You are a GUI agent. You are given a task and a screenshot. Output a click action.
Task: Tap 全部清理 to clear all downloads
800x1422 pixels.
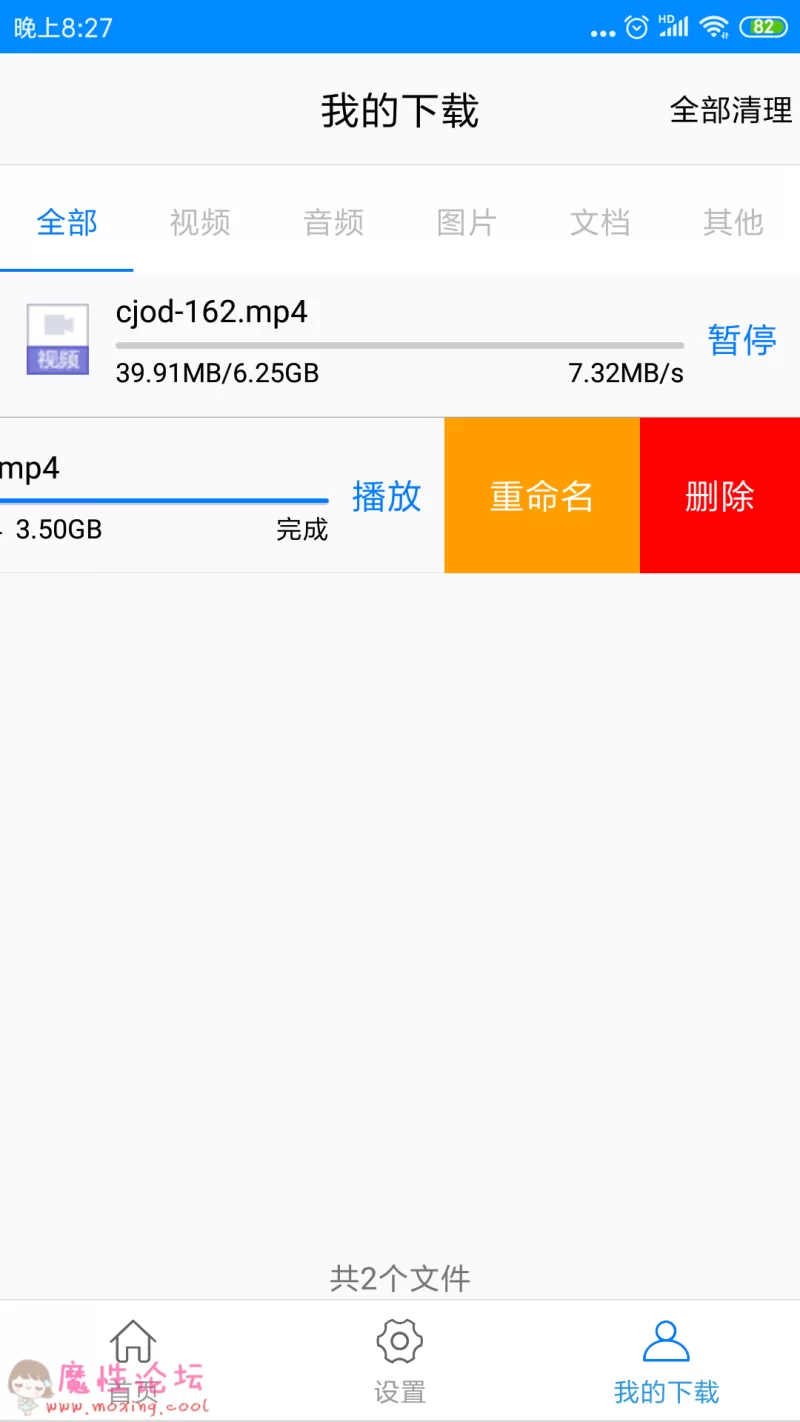[x=731, y=110]
